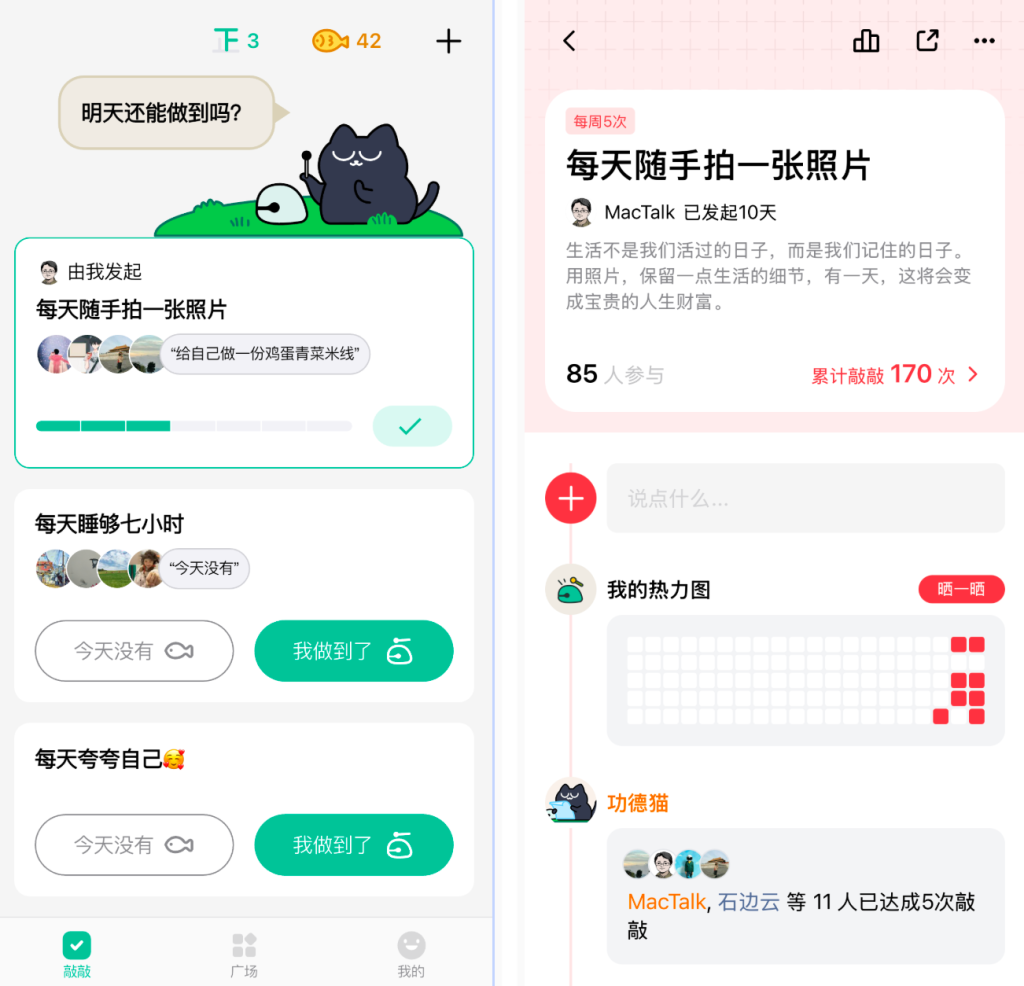
Task: Mark 我做到了 for 每天夸夸自己
Action: coord(353,845)
